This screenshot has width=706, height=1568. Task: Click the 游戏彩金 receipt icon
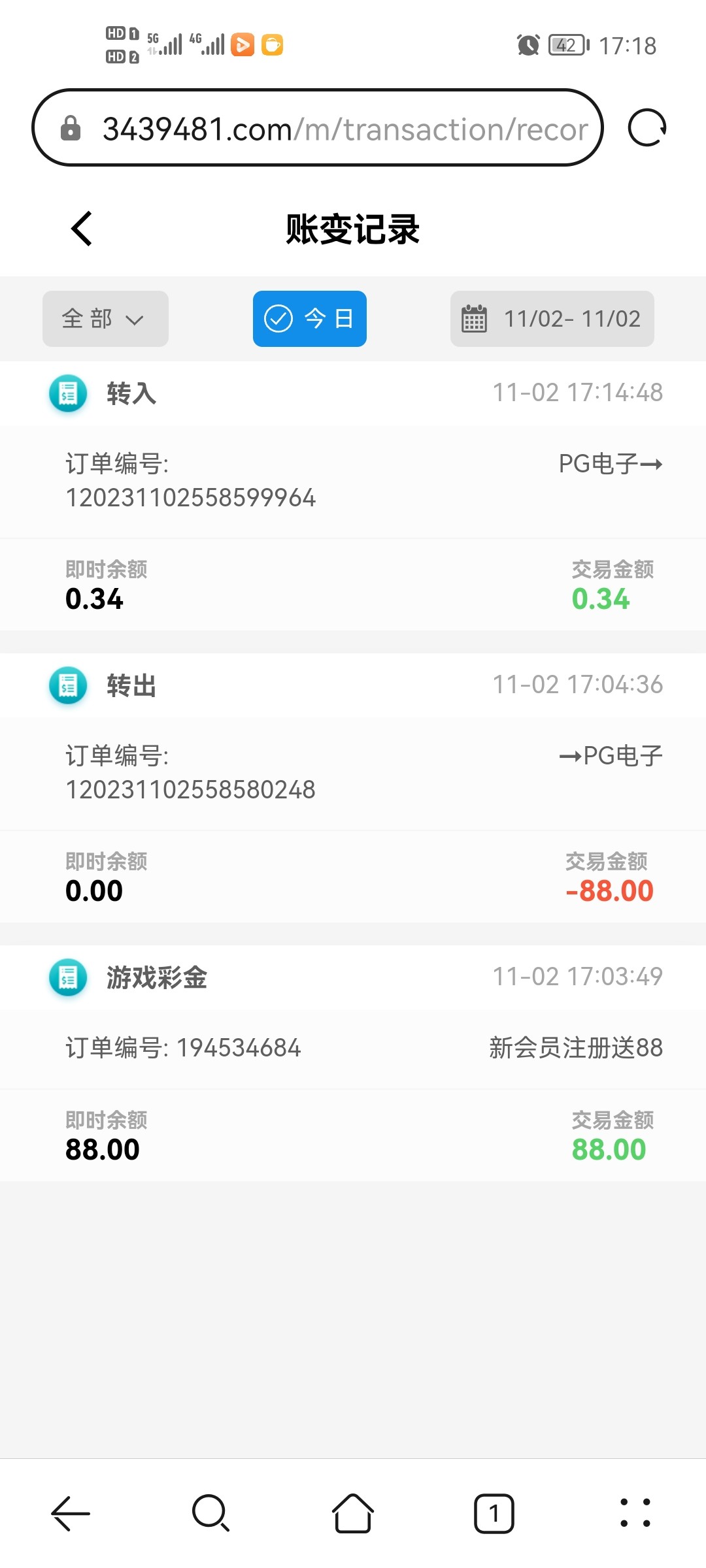click(x=66, y=977)
